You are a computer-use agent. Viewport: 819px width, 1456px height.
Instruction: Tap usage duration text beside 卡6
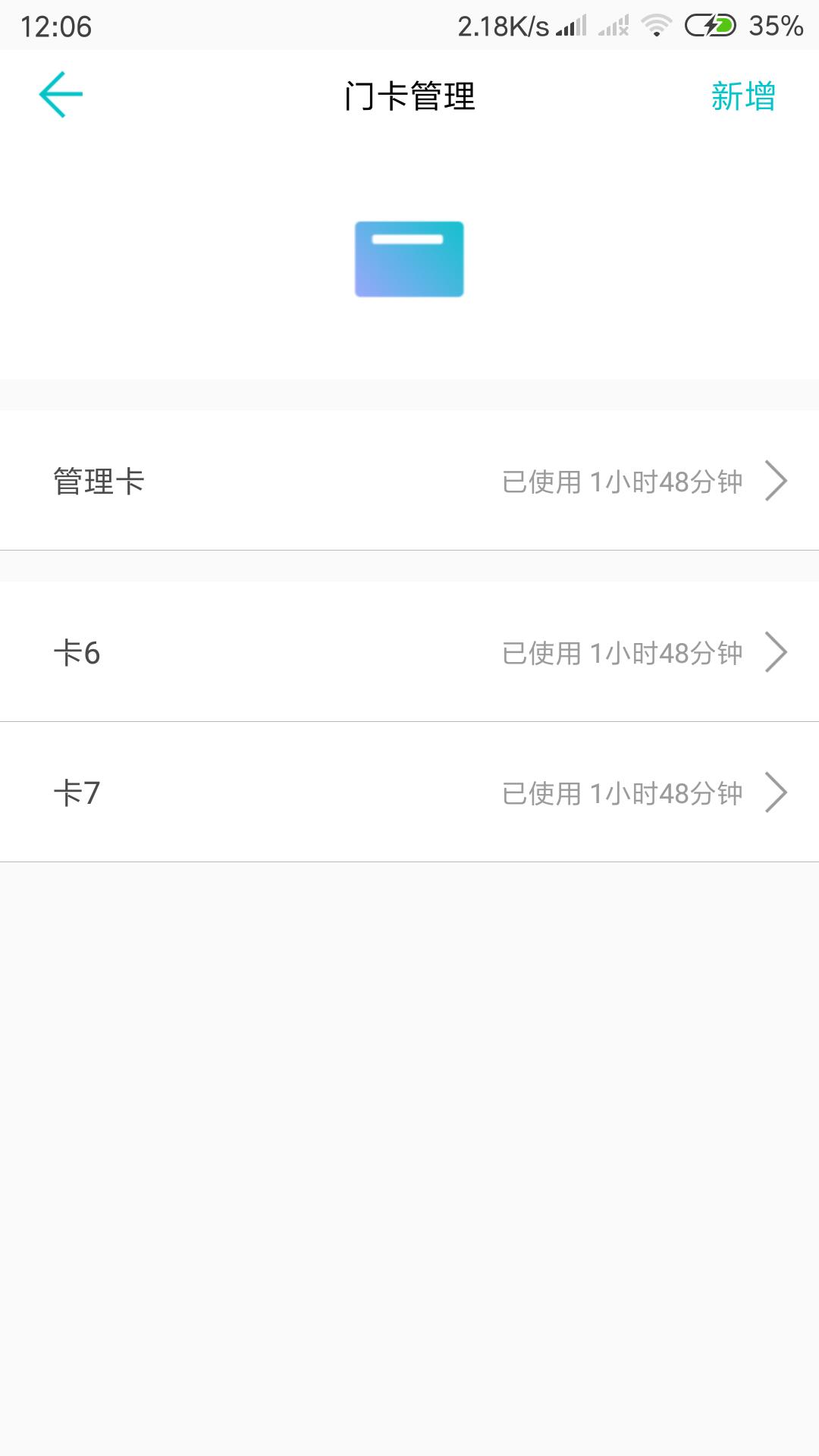[x=623, y=652]
